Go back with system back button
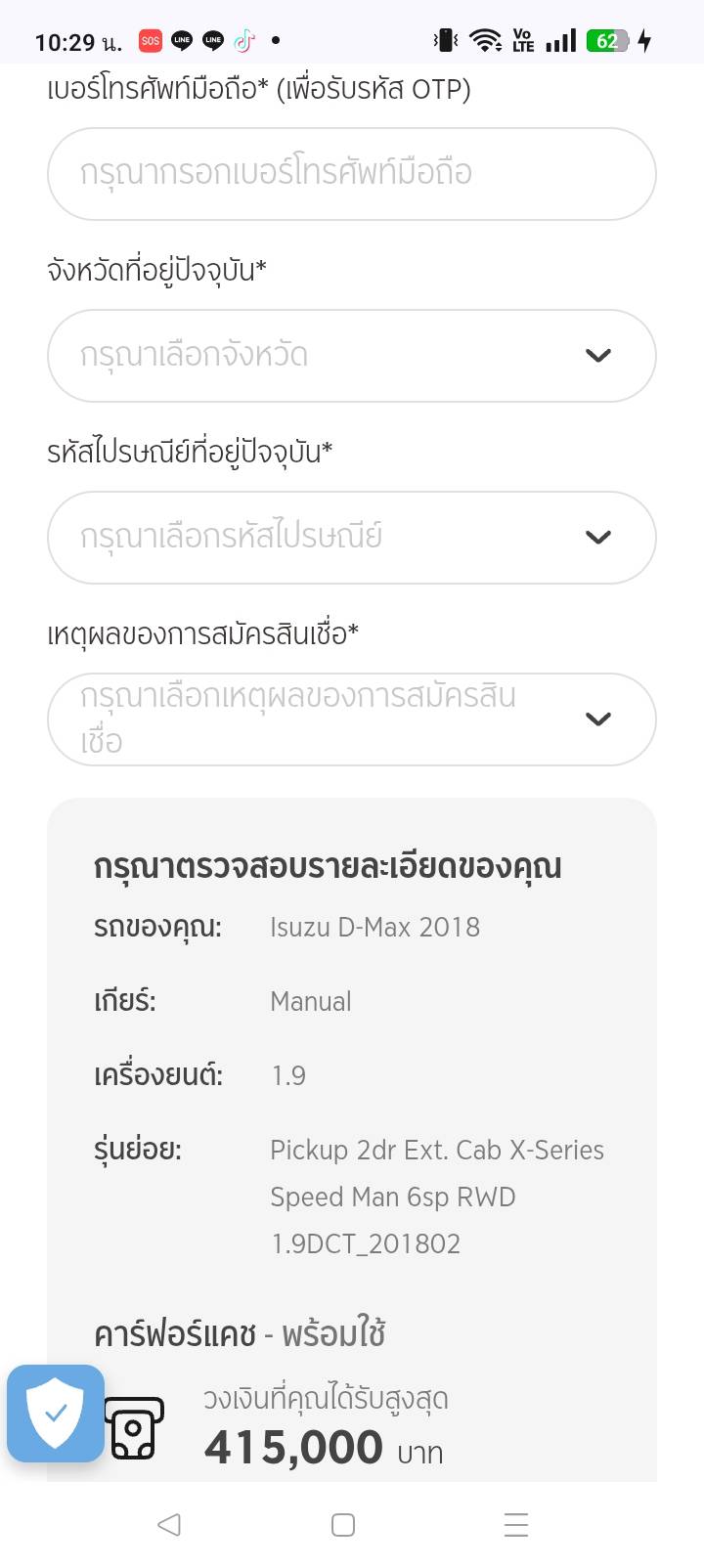Viewport: 704px width, 1568px height. point(169,1524)
